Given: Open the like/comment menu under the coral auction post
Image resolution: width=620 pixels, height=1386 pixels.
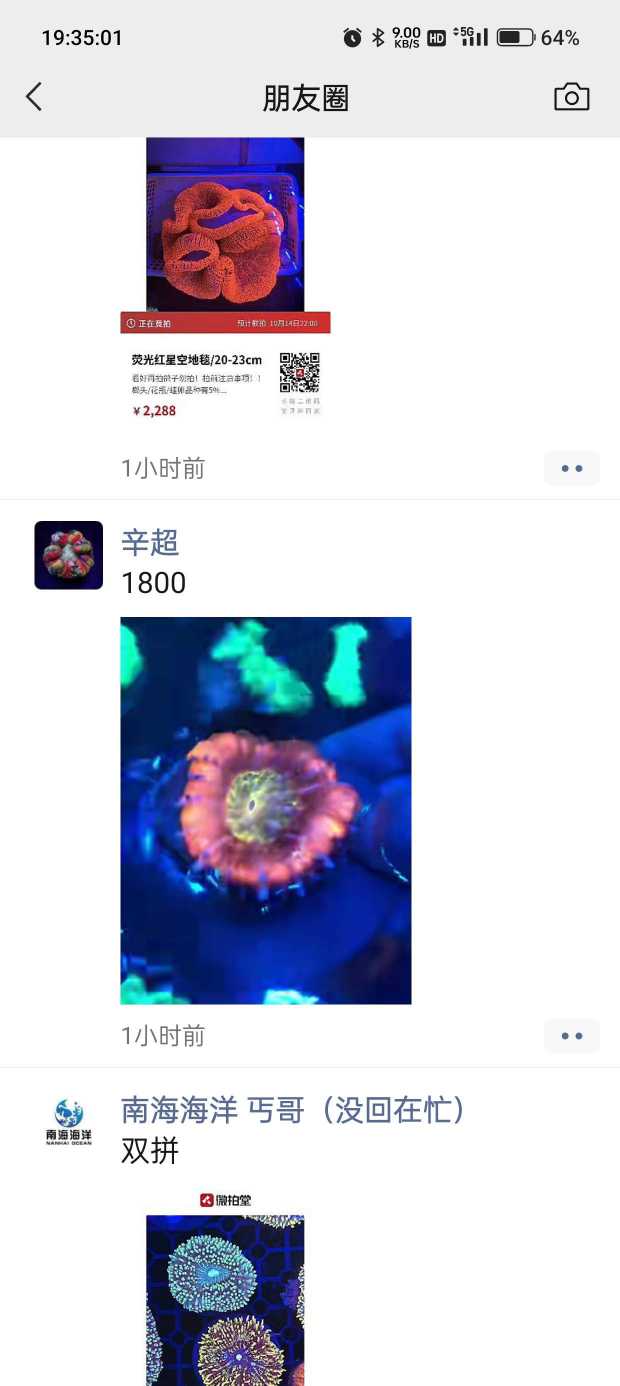Looking at the screenshot, I should [571, 468].
